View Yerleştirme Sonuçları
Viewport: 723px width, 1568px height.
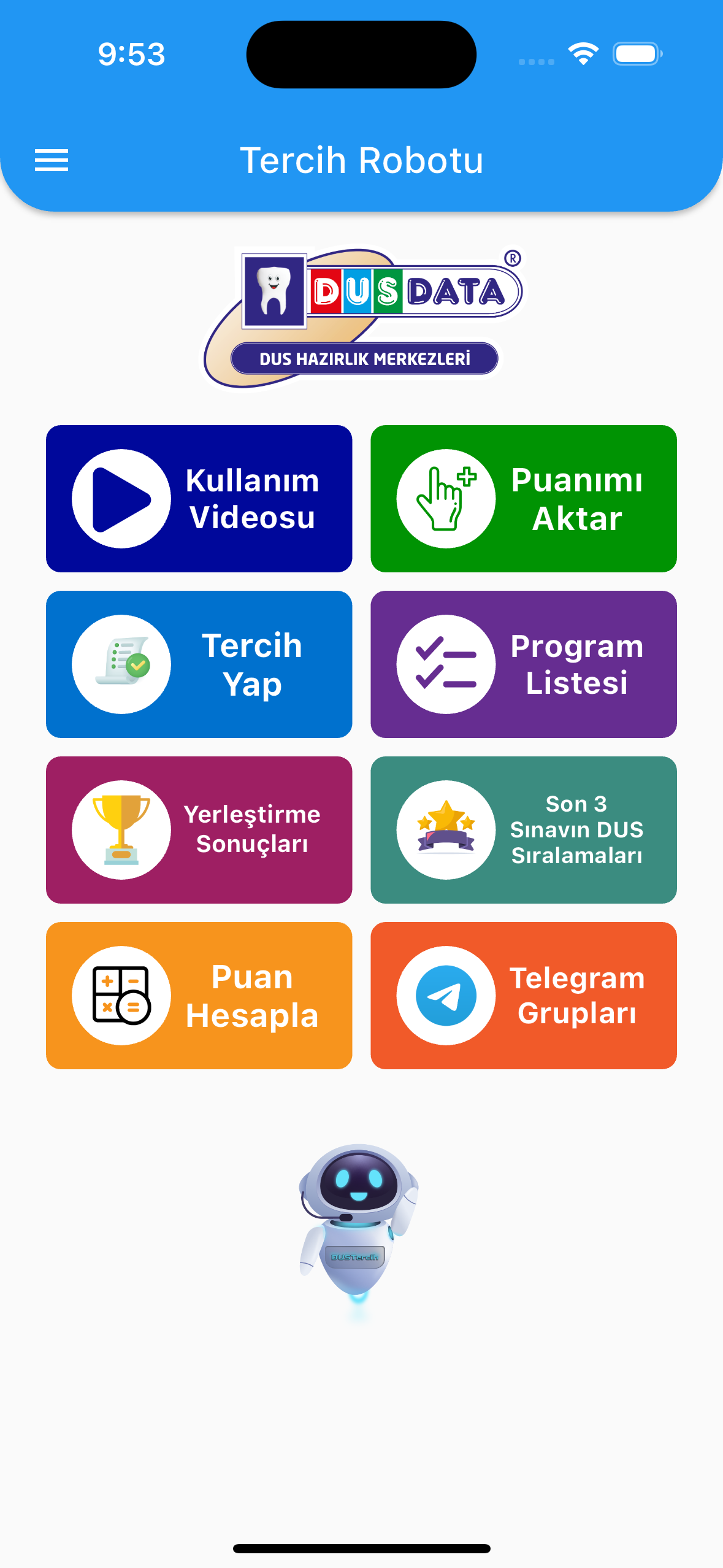pyautogui.click(x=199, y=830)
